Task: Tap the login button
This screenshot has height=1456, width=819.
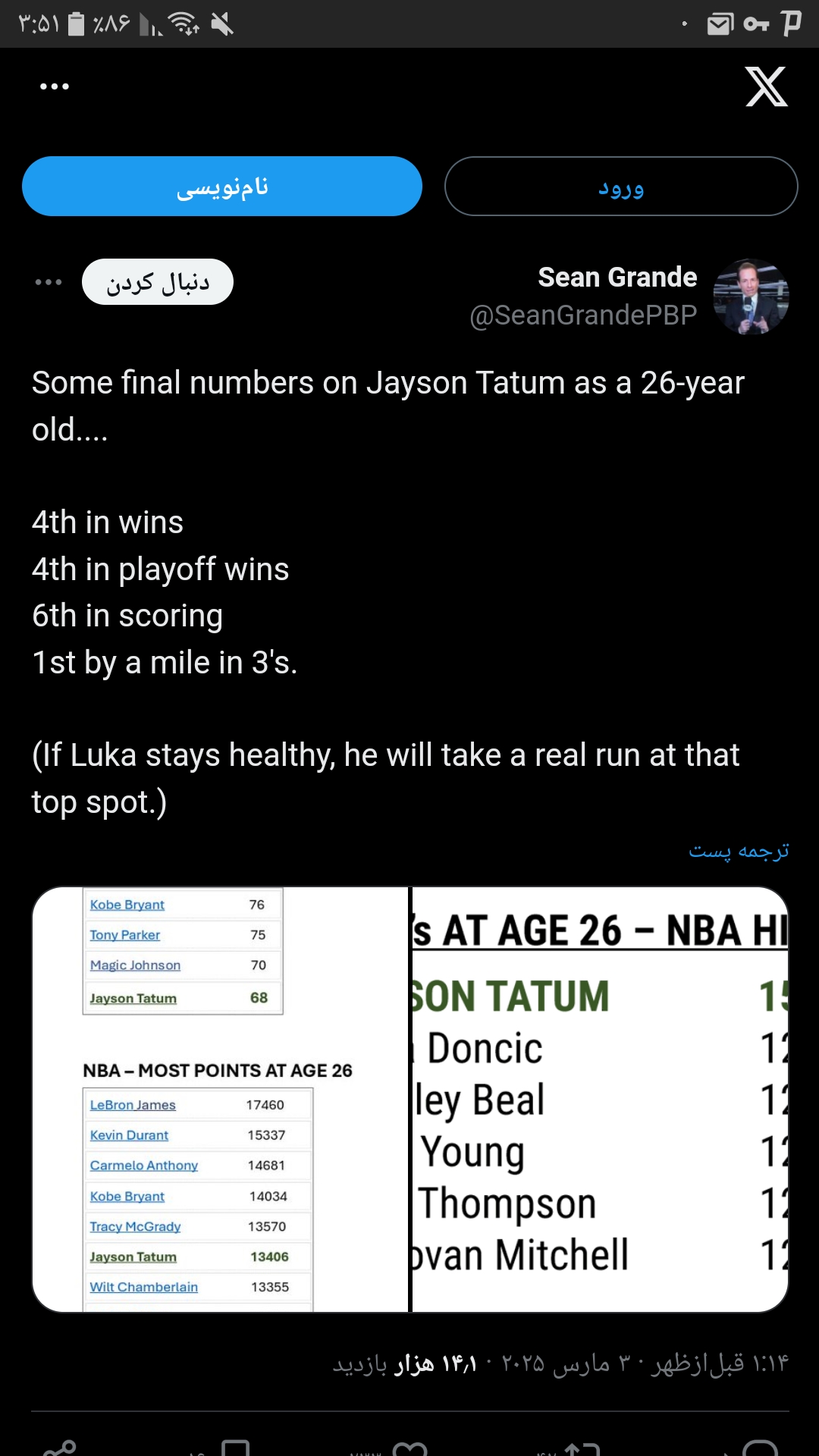Action: [x=621, y=187]
